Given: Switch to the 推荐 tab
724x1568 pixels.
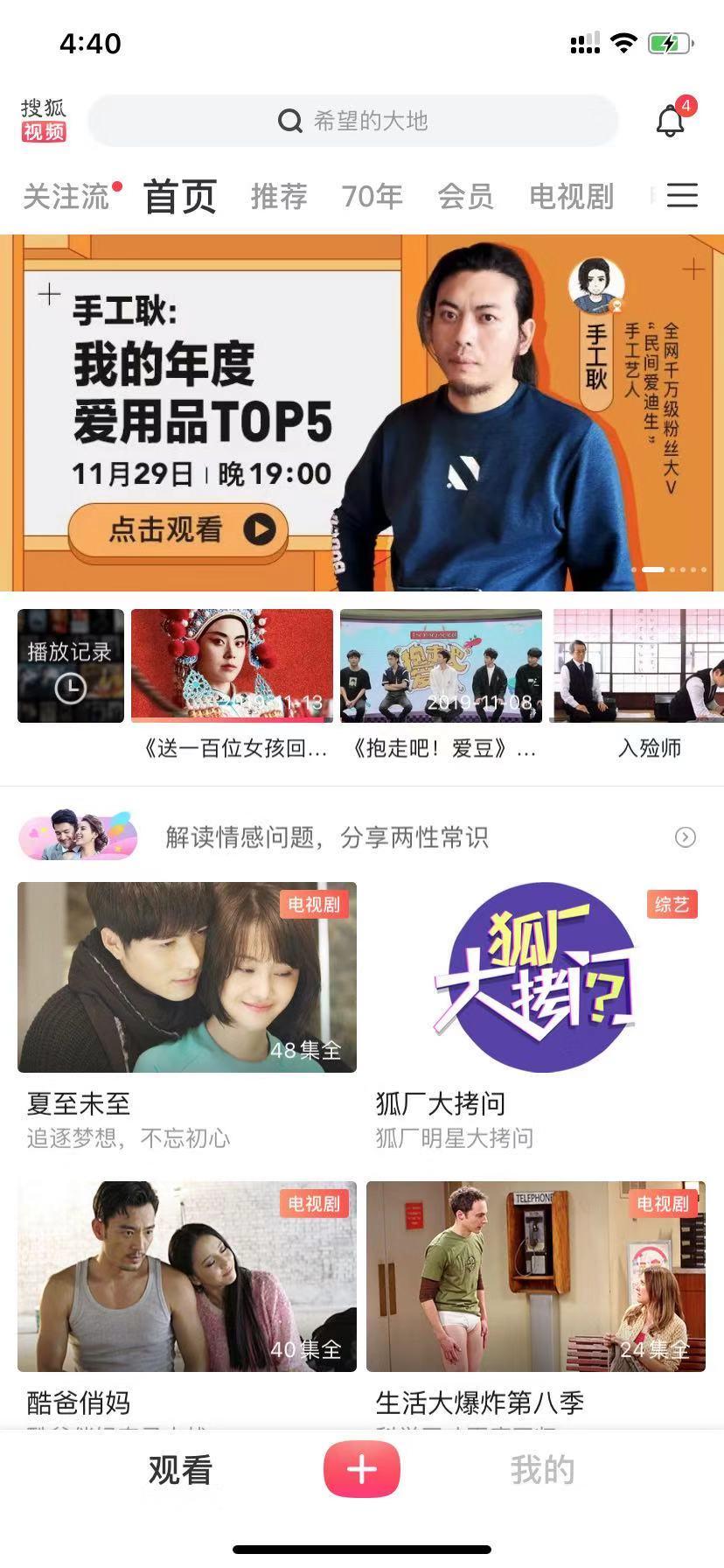Looking at the screenshot, I should pyautogui.click(x=279, y=196).
